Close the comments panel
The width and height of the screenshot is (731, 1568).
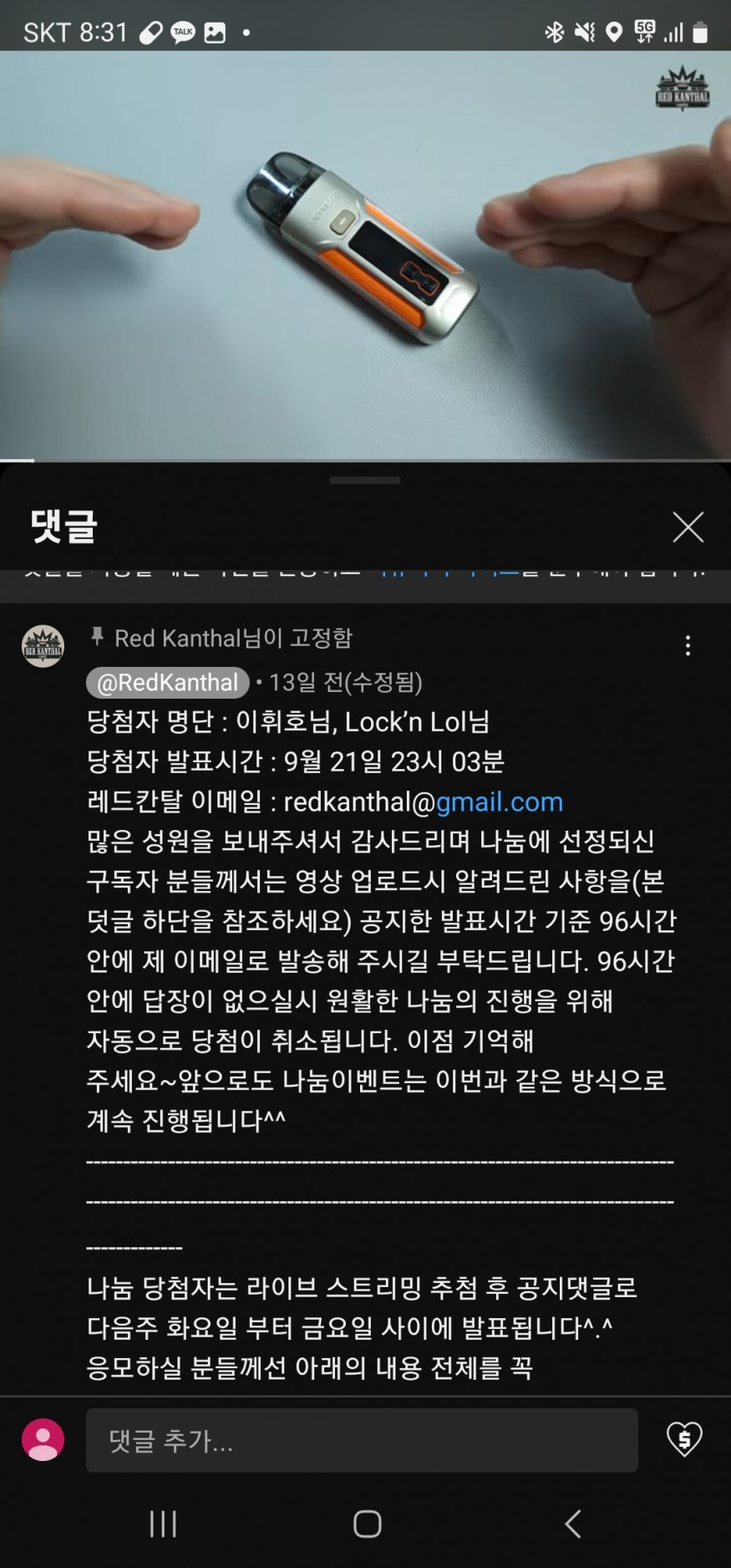[688, 527]
